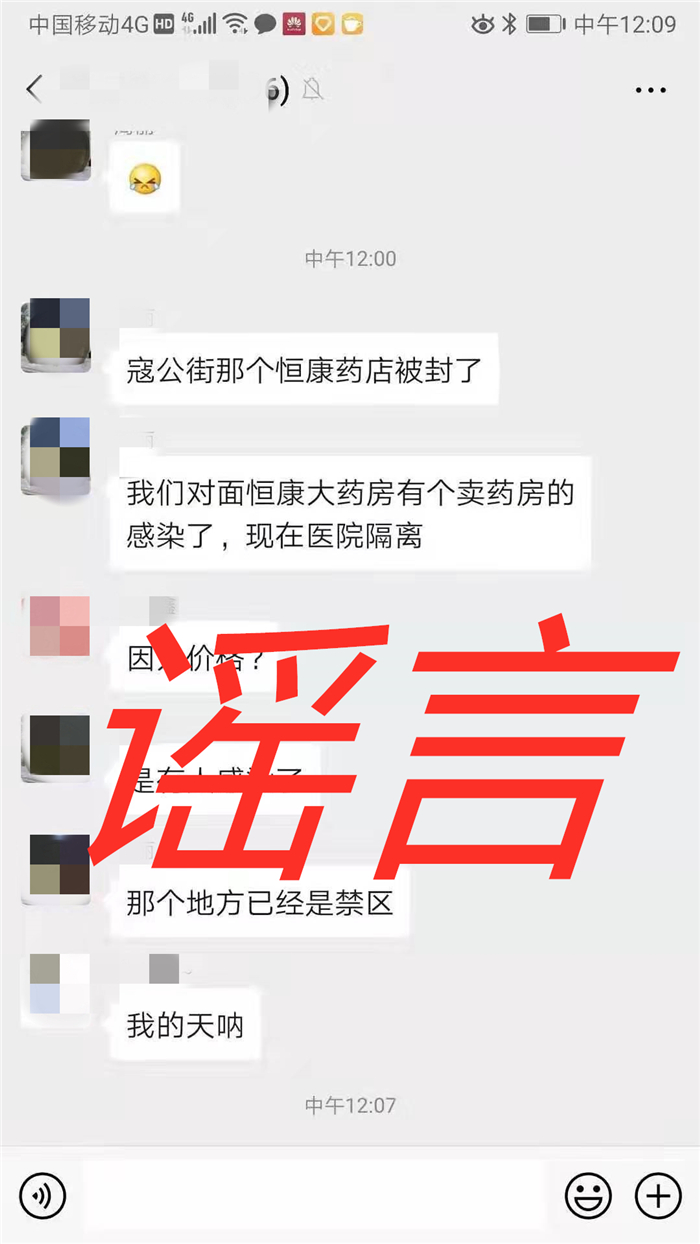The image size is (700, 1244).
Task: Open the group chat overflow menu
Action: [650, 90]
